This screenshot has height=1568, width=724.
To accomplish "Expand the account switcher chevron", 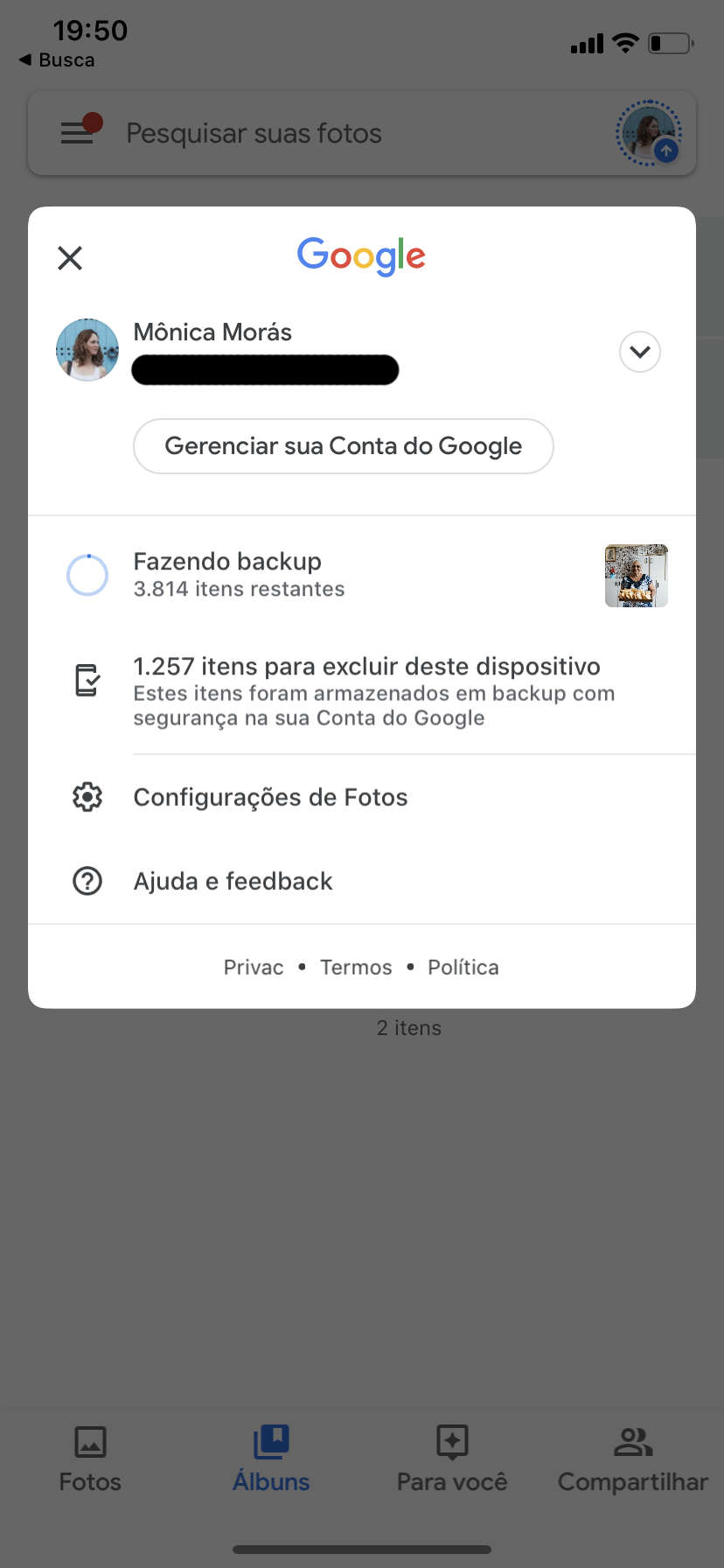I will [640, 352].
